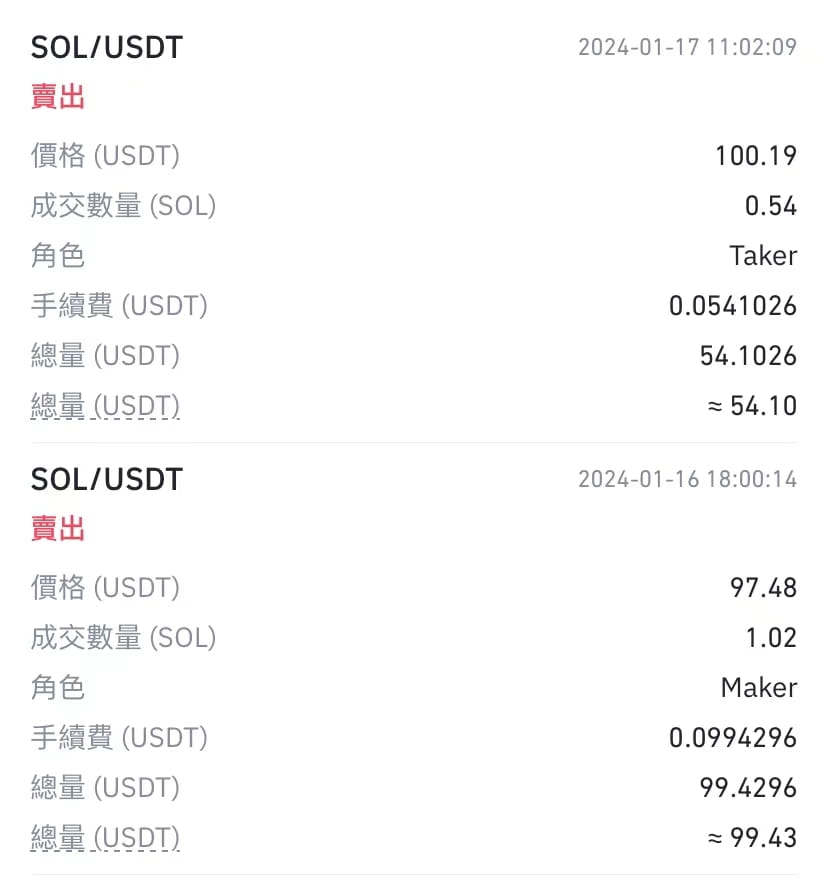The height and width of the screenshot is (883, 828).
Task: Click the Taker role label
Action: click(763, 256)
